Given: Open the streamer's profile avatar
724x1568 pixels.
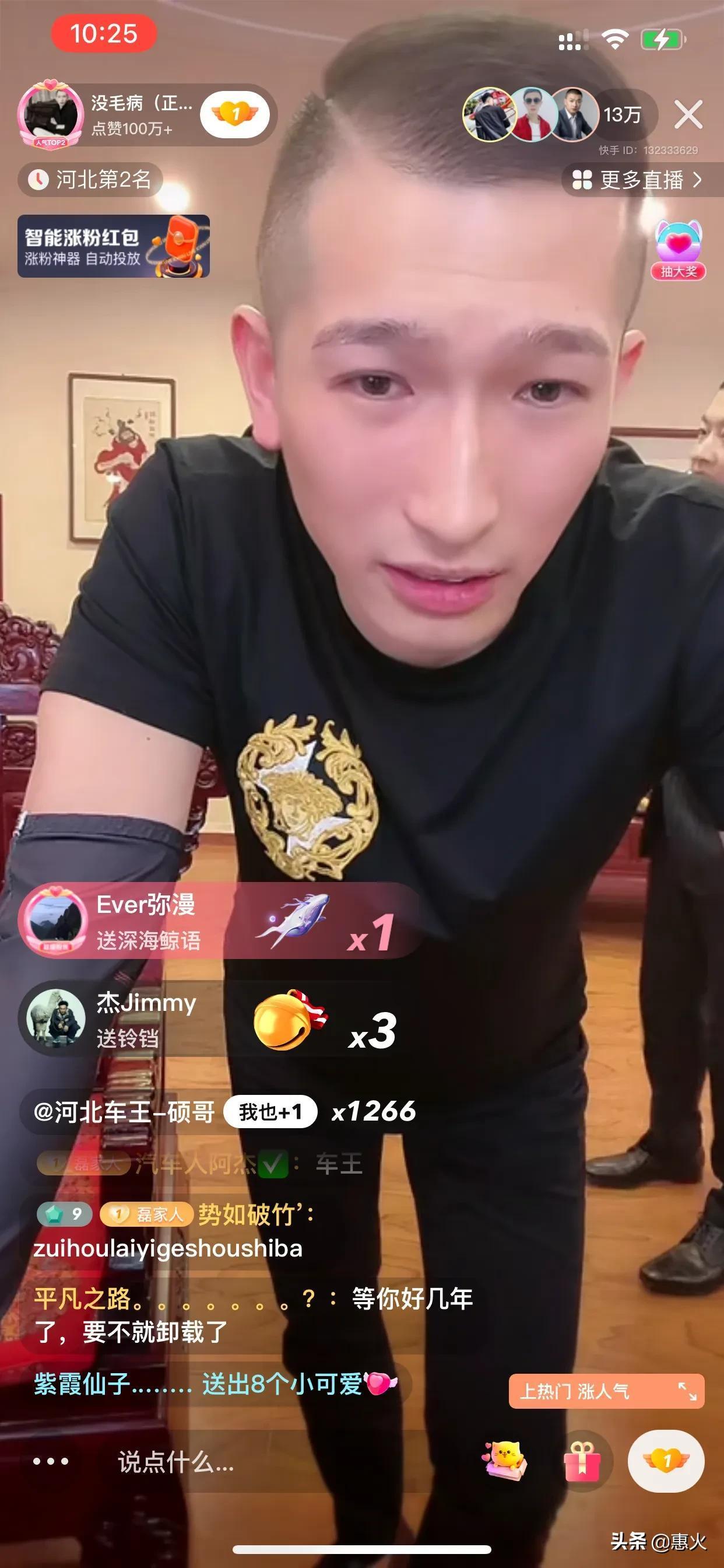Looking at the screenshot, I should point(50,114).
